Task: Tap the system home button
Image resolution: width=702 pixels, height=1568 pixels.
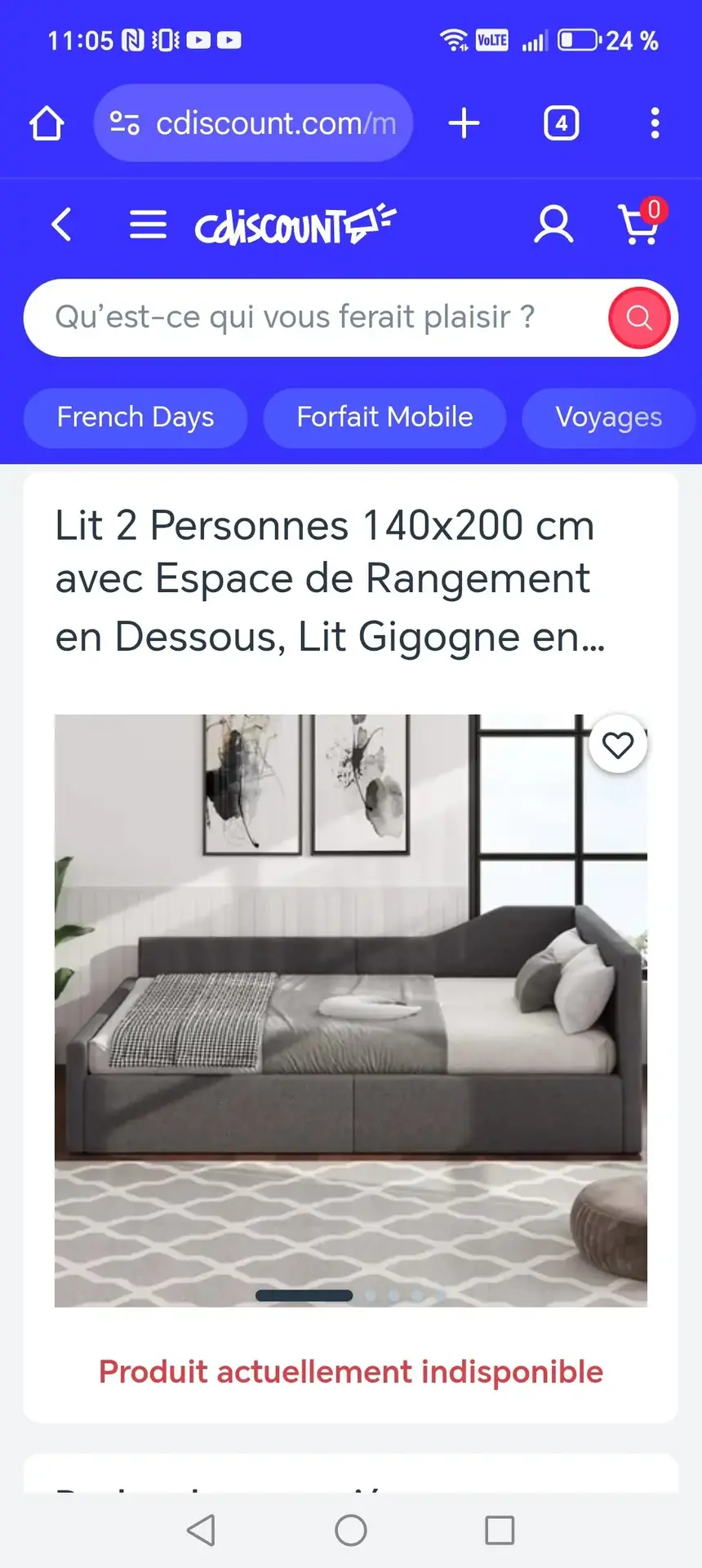Action: [x=351, y=1530]
